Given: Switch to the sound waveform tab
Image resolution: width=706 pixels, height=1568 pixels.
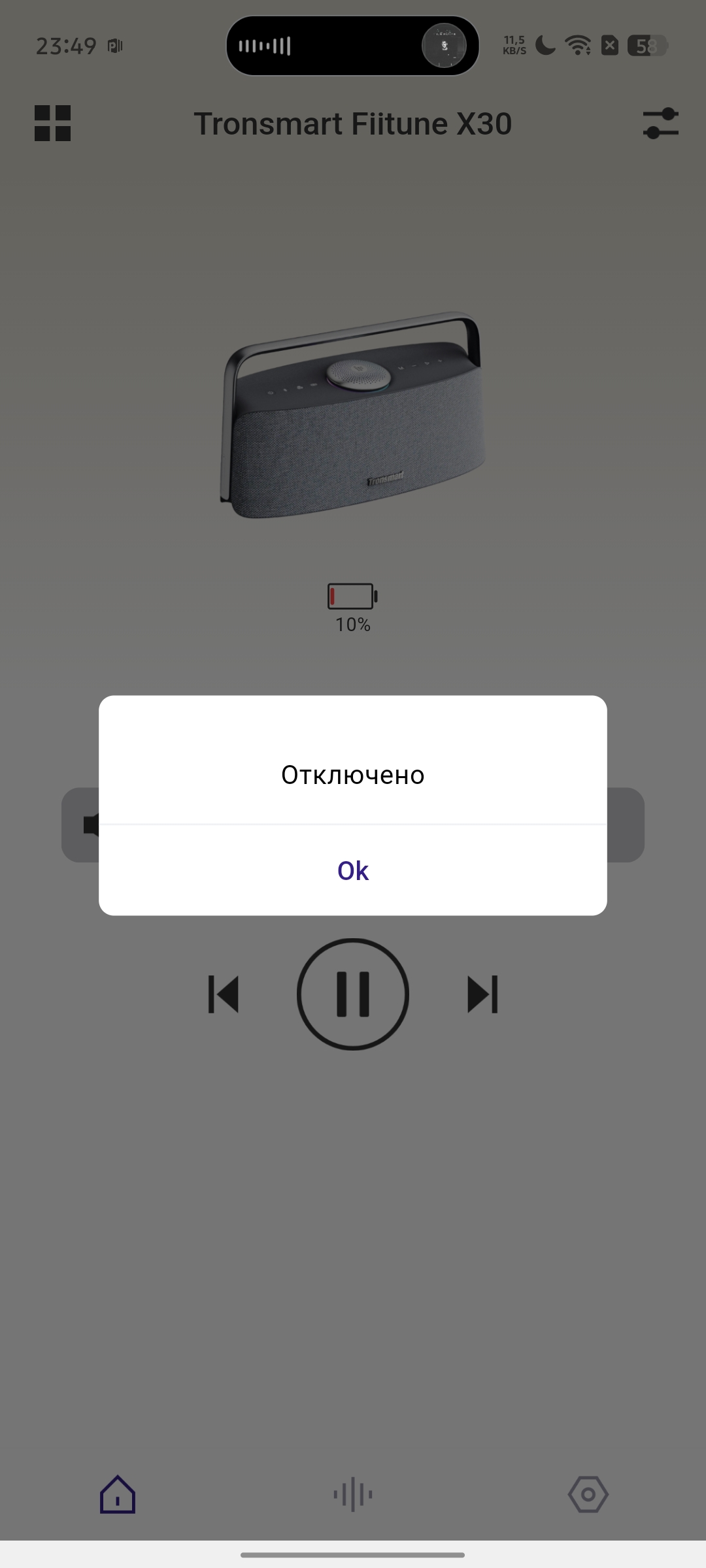Looking at the screenshot, I should (353, 1494).
